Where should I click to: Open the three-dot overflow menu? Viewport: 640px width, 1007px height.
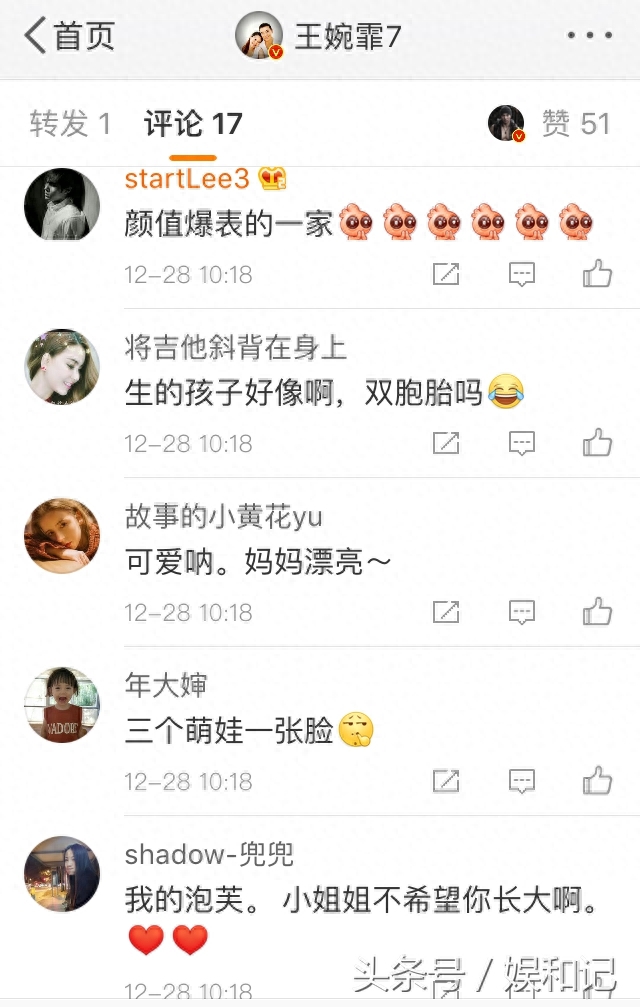[589, 36]
